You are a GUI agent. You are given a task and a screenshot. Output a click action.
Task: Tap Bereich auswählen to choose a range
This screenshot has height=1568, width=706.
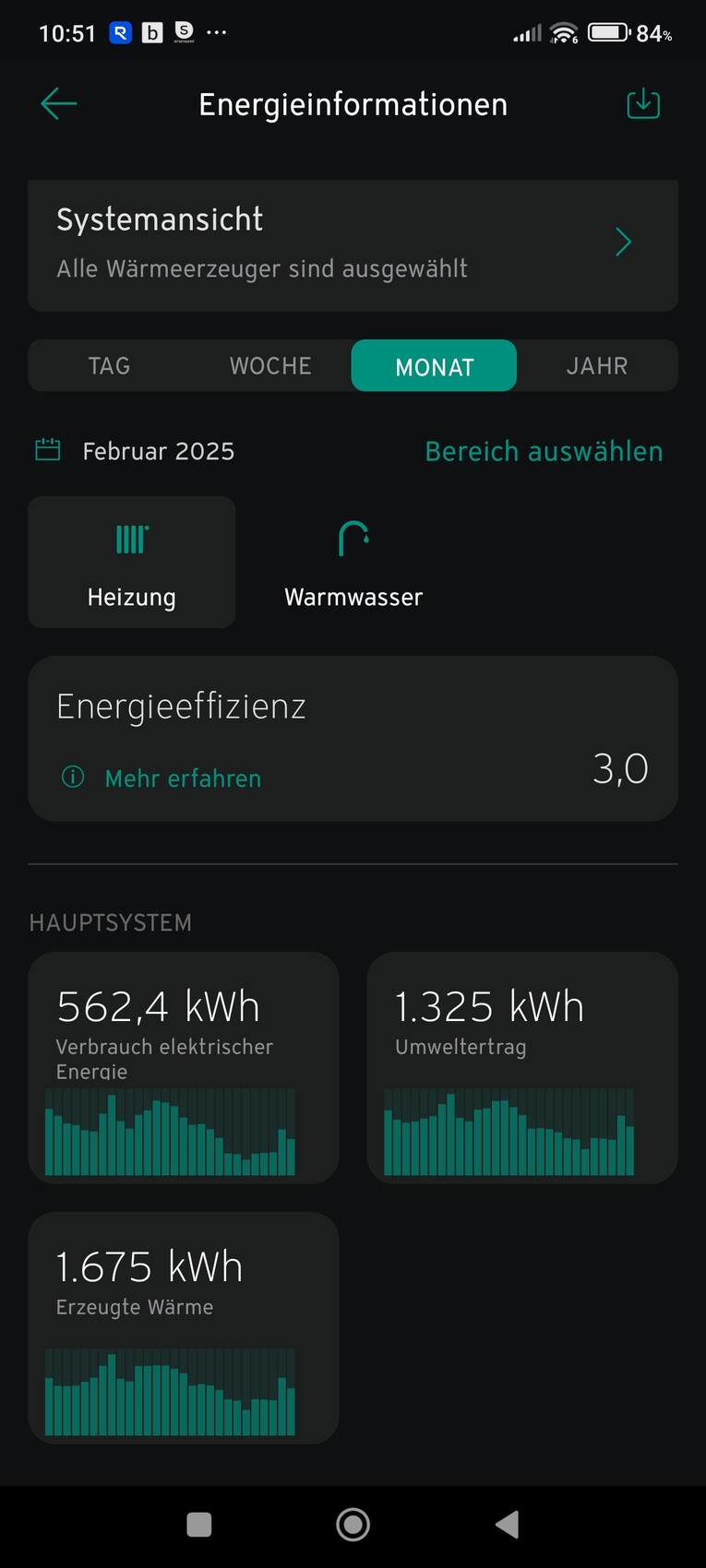tap(544, 451)
